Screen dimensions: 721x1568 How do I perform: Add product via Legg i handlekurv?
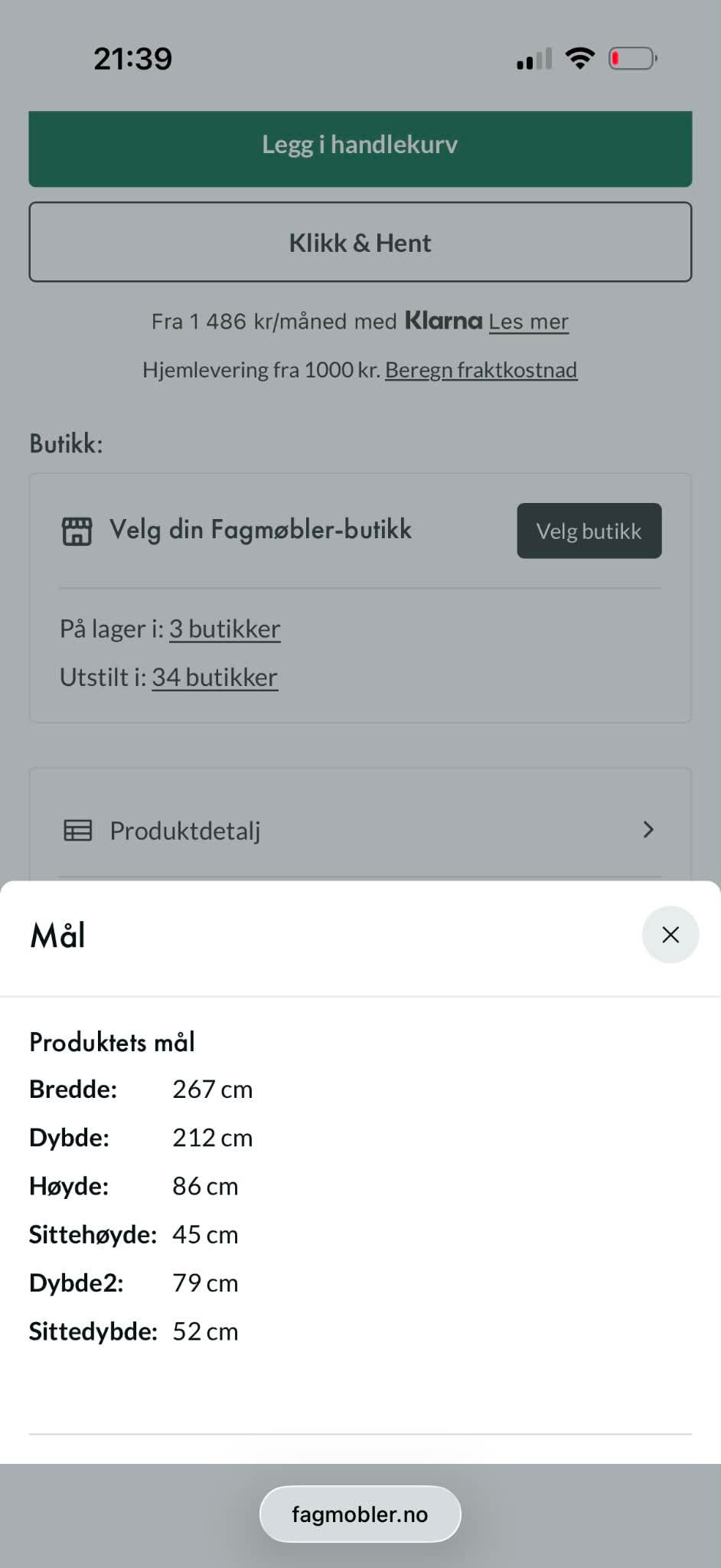click(x=360, y=149)
